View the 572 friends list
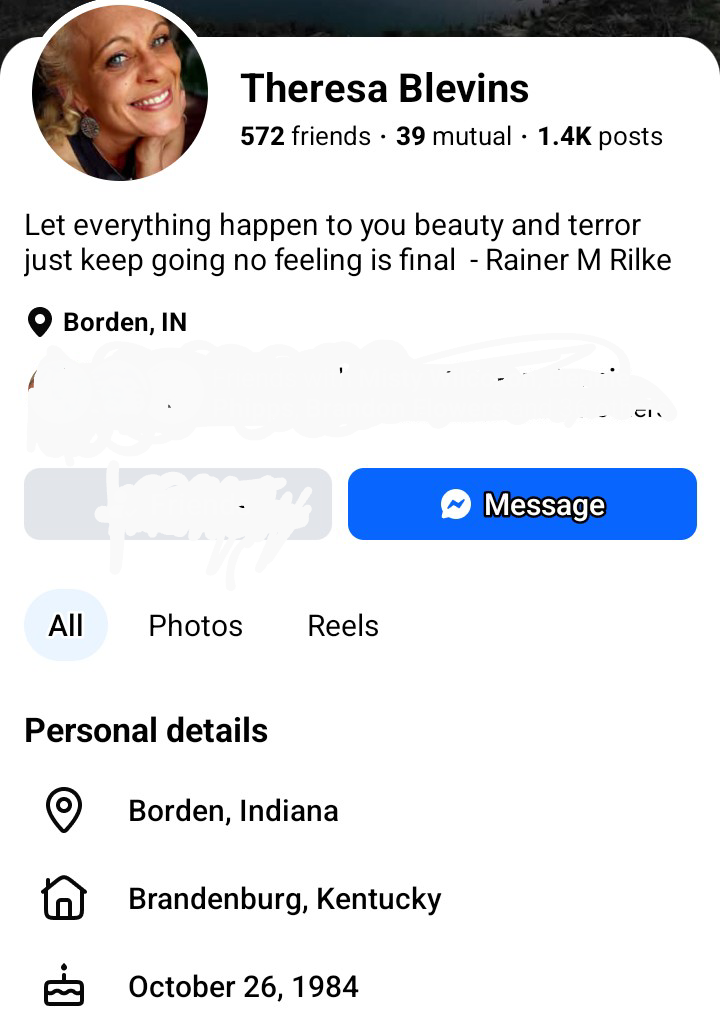 pyautogui.click(x=305, y=136)
